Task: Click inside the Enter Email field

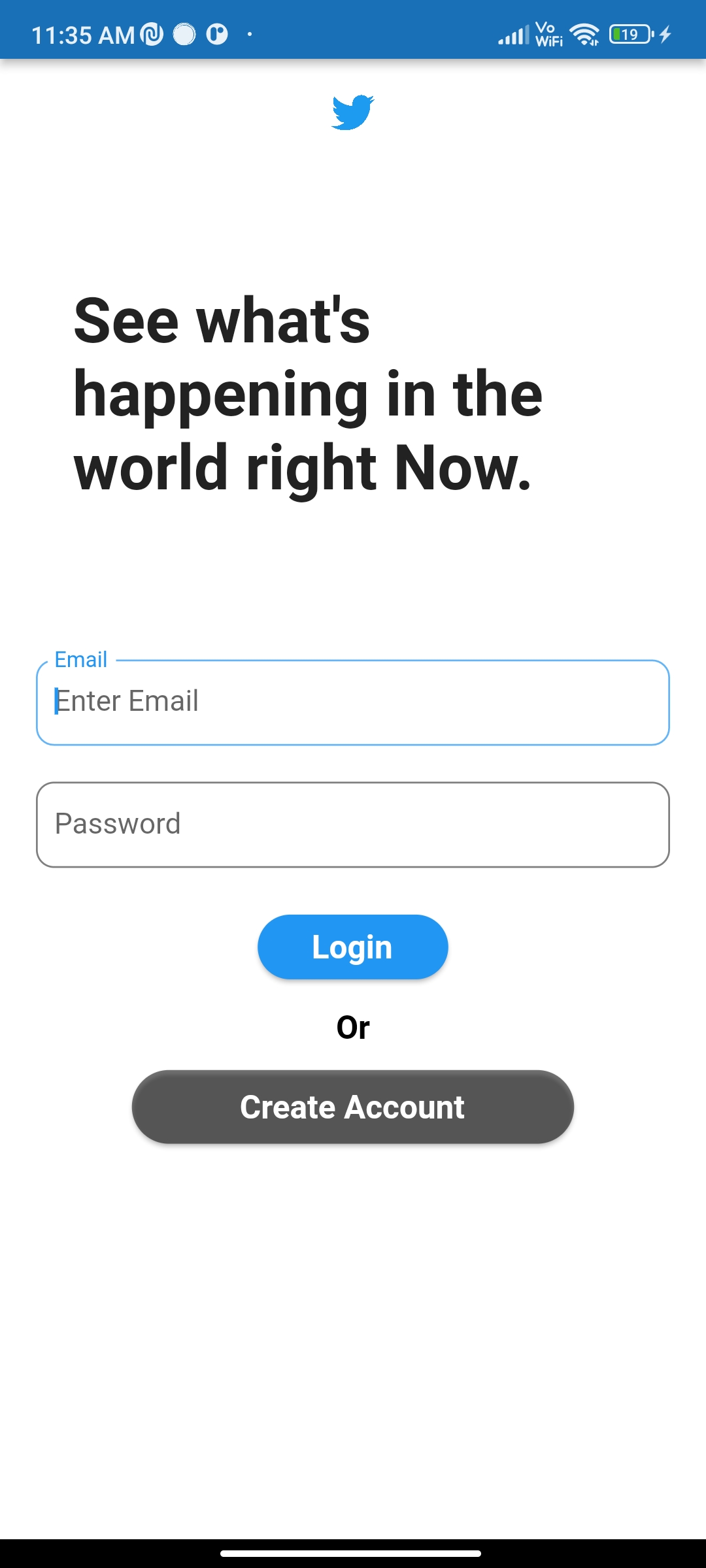Action: coord(352,701)
